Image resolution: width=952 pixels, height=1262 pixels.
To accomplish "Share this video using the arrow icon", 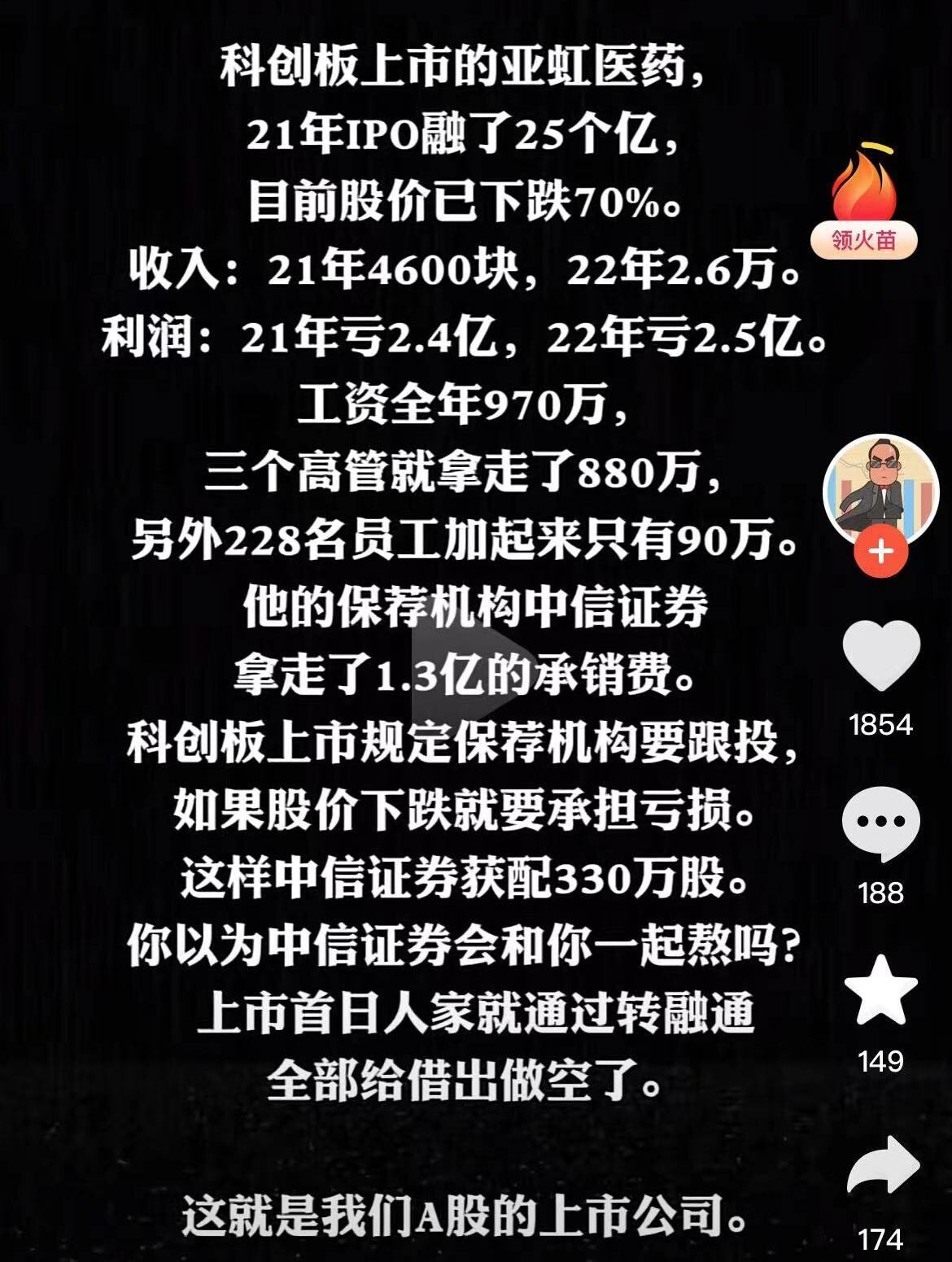I will coord(882,1167).
